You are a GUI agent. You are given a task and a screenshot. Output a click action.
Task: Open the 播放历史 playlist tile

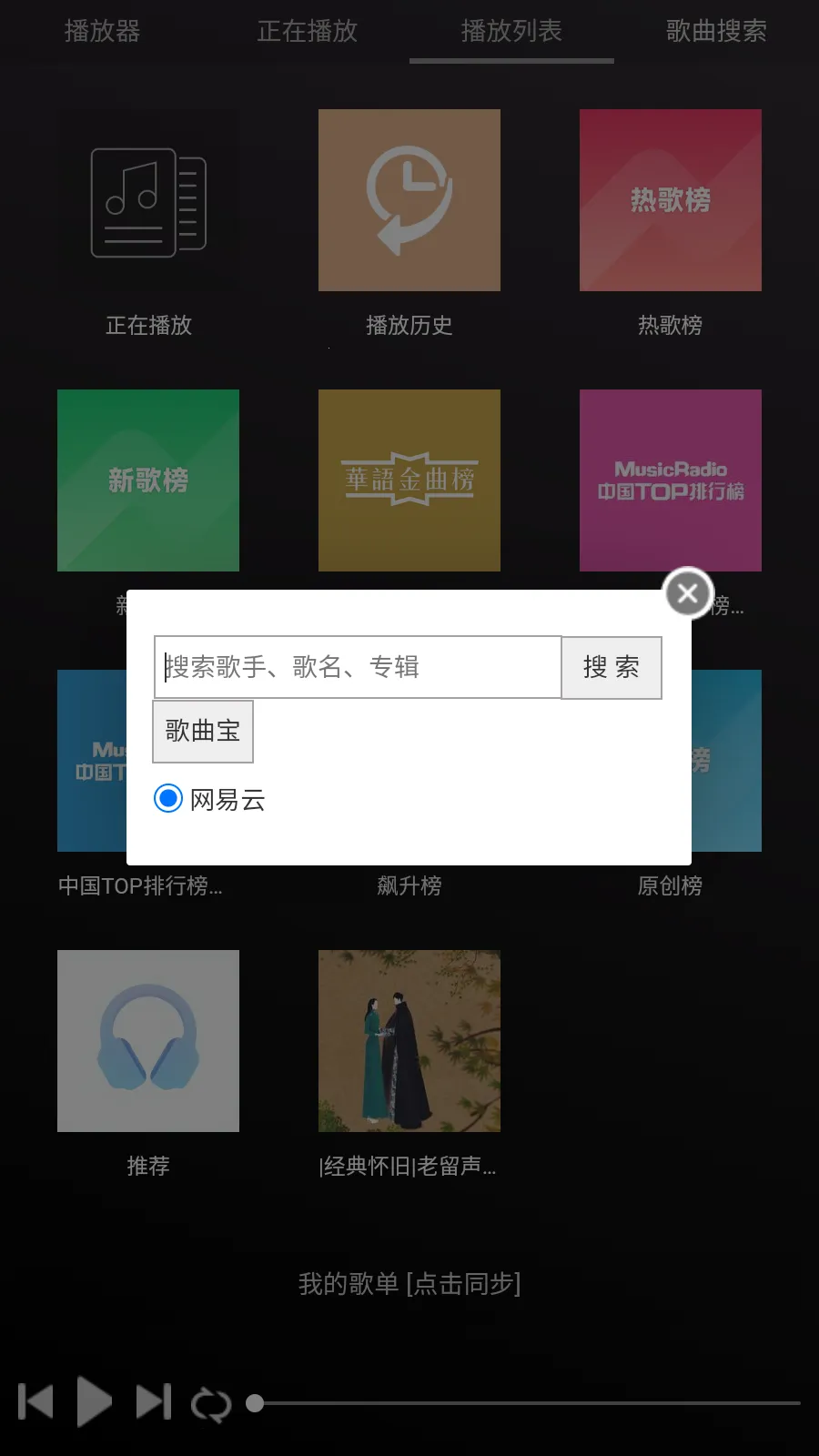tap(409, 200)
